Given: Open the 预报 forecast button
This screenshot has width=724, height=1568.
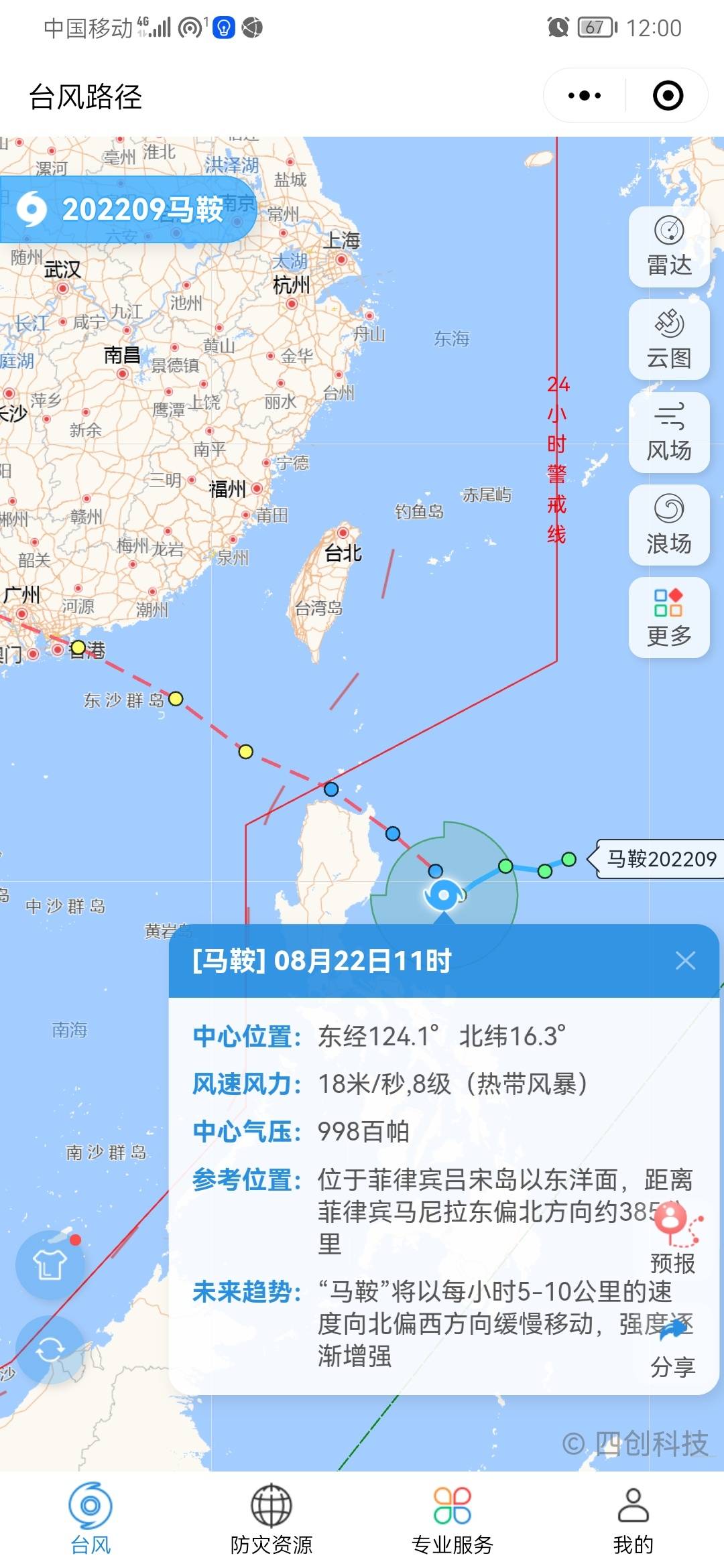Looking at the screenshot, I should [674, 1237].
